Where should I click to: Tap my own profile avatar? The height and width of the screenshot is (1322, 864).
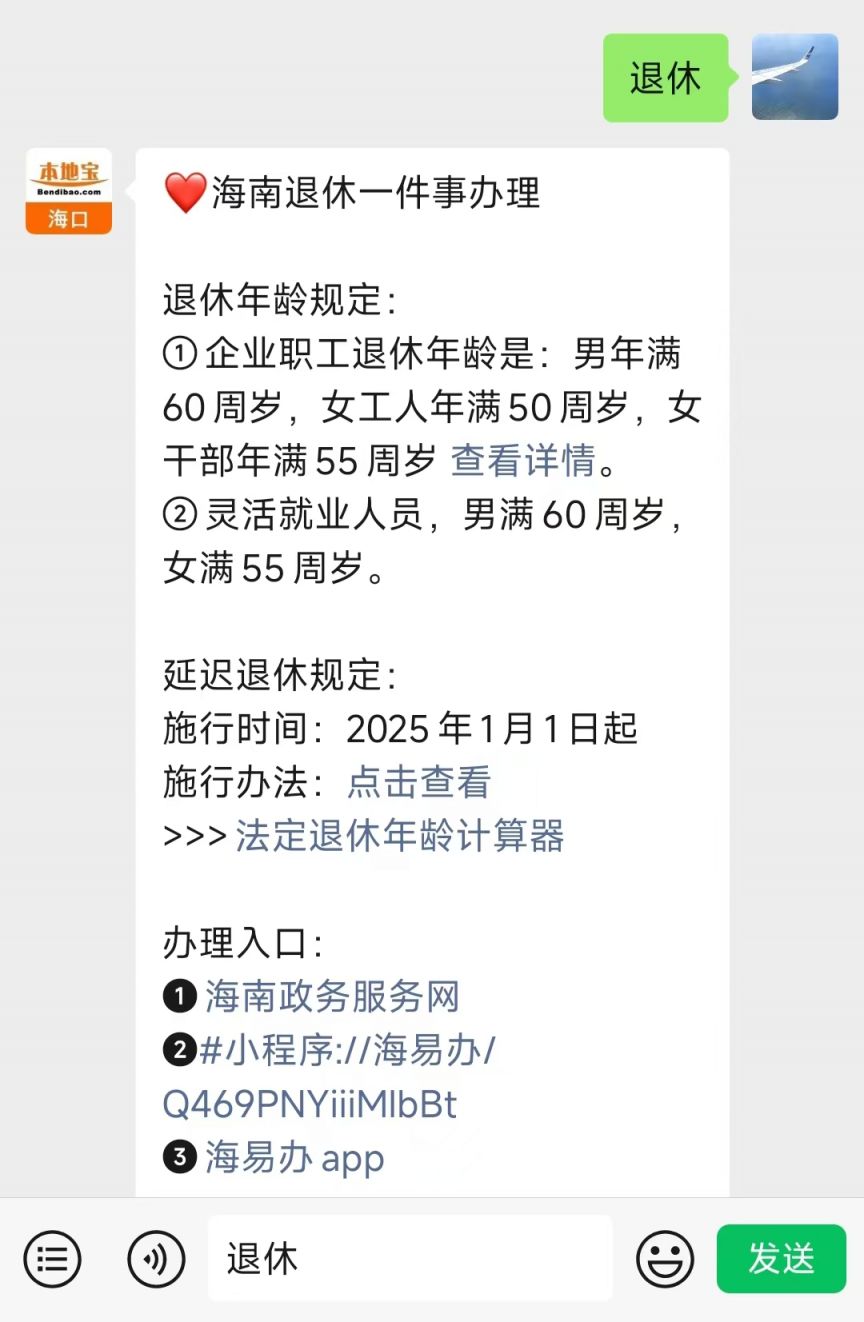coord(794,77)
